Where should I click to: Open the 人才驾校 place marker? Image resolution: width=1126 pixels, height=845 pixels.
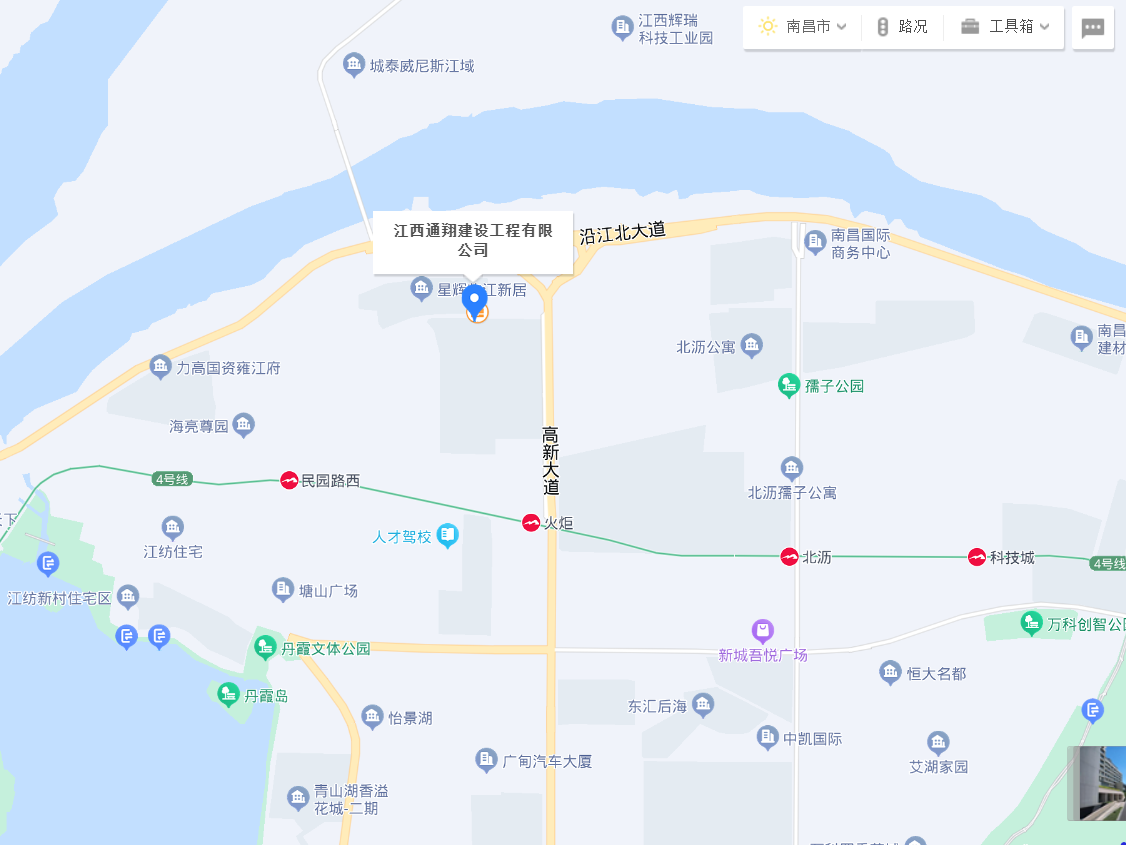click(447, 536)
